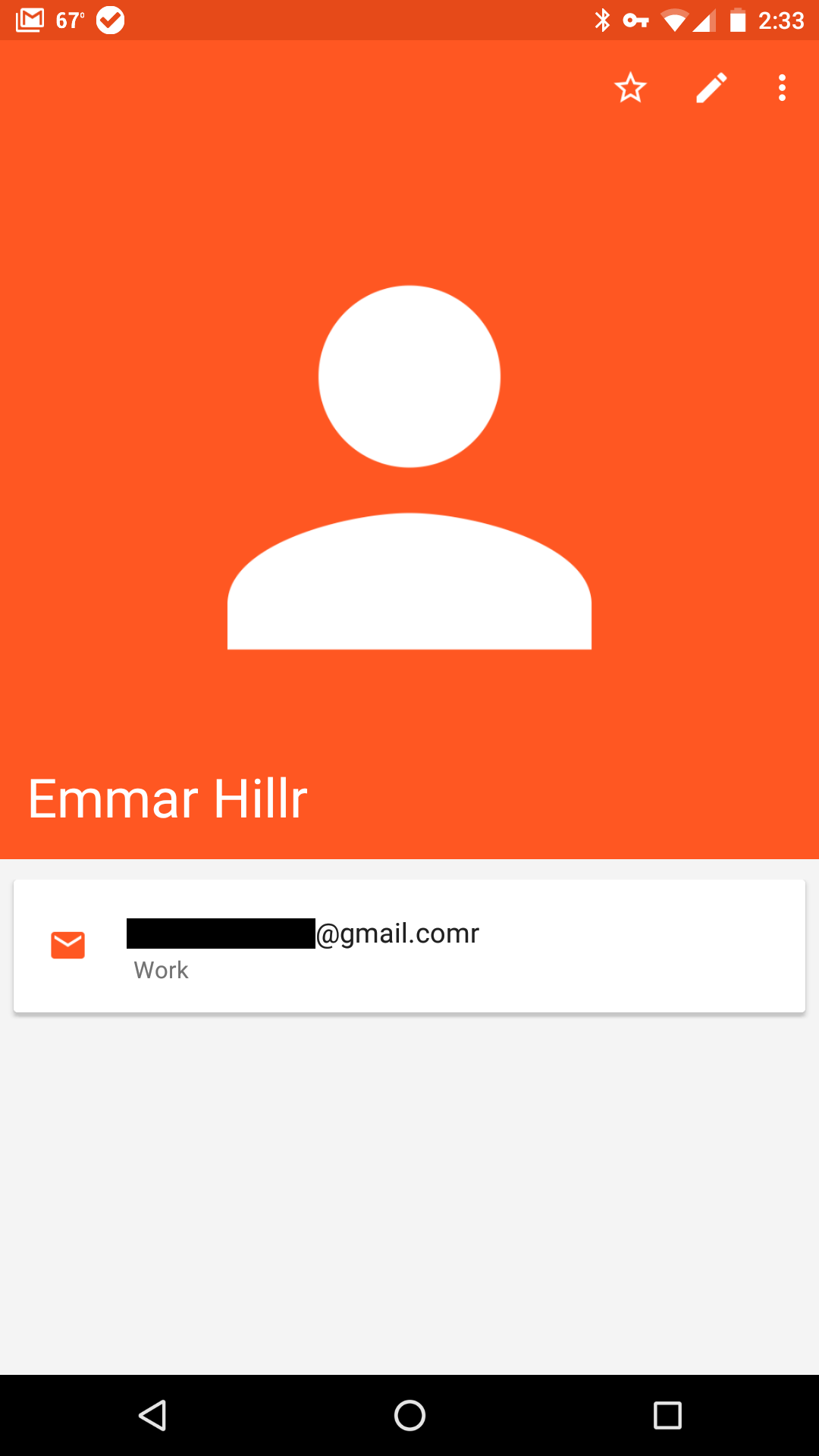The image size is (819, 1456).
Task: Edit this contact with the pencil icon
Action: coord(711,88)
